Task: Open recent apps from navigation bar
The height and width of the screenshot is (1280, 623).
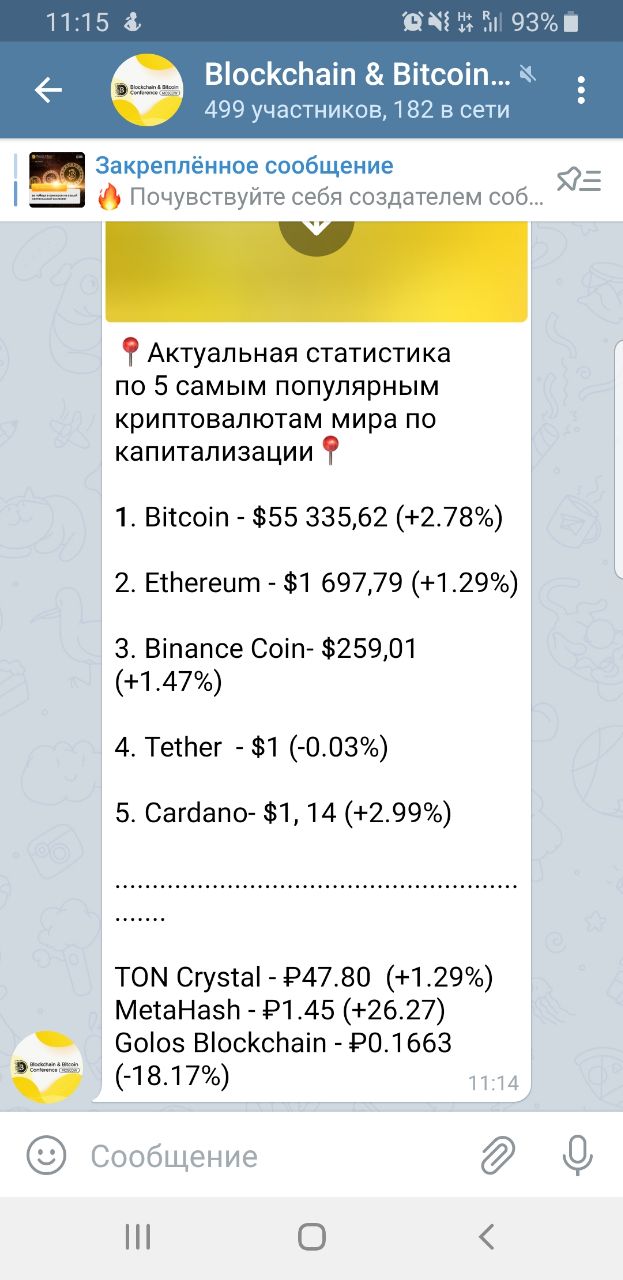Action: [x=137, y=1237]
